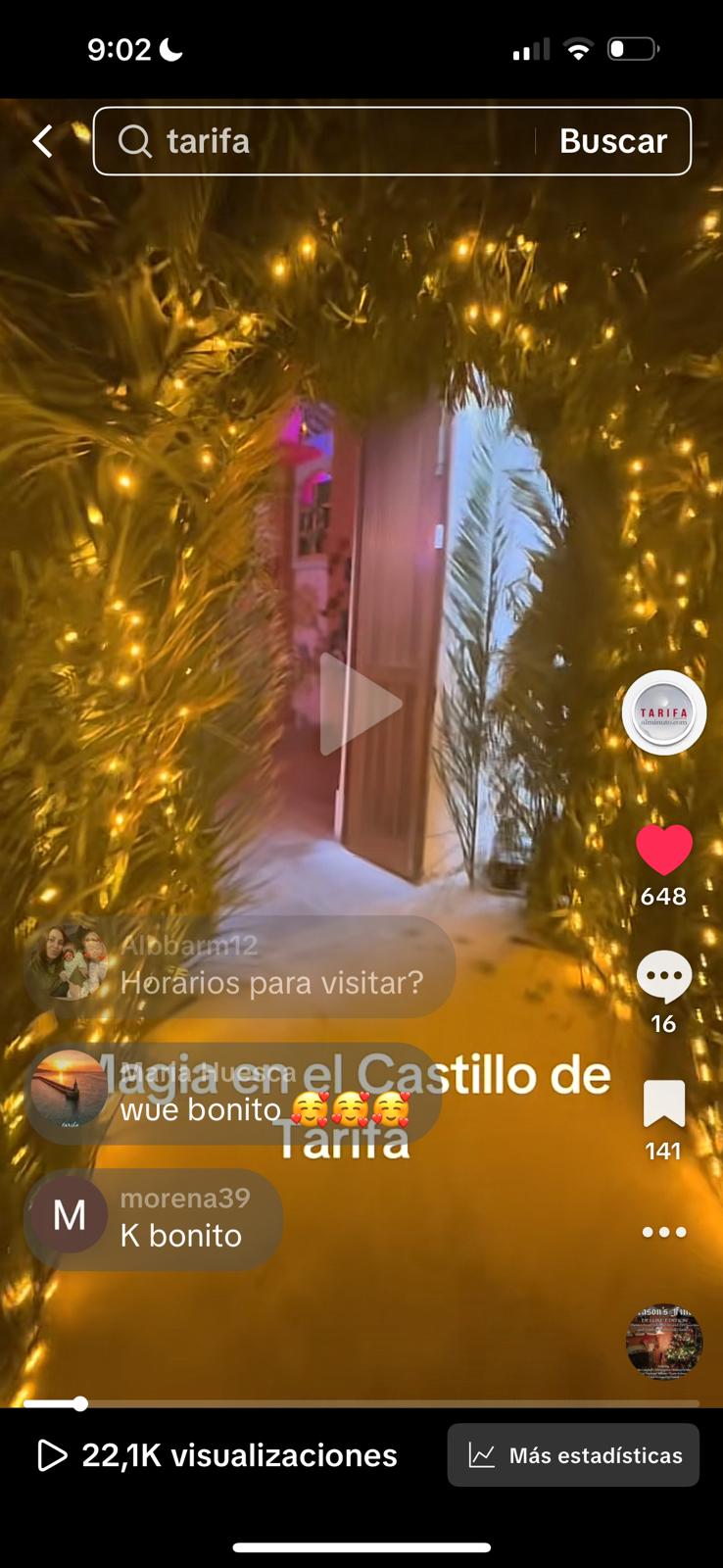Open the spinning sound disc
Screen dimensions: 723x1568
point(663,1341)
